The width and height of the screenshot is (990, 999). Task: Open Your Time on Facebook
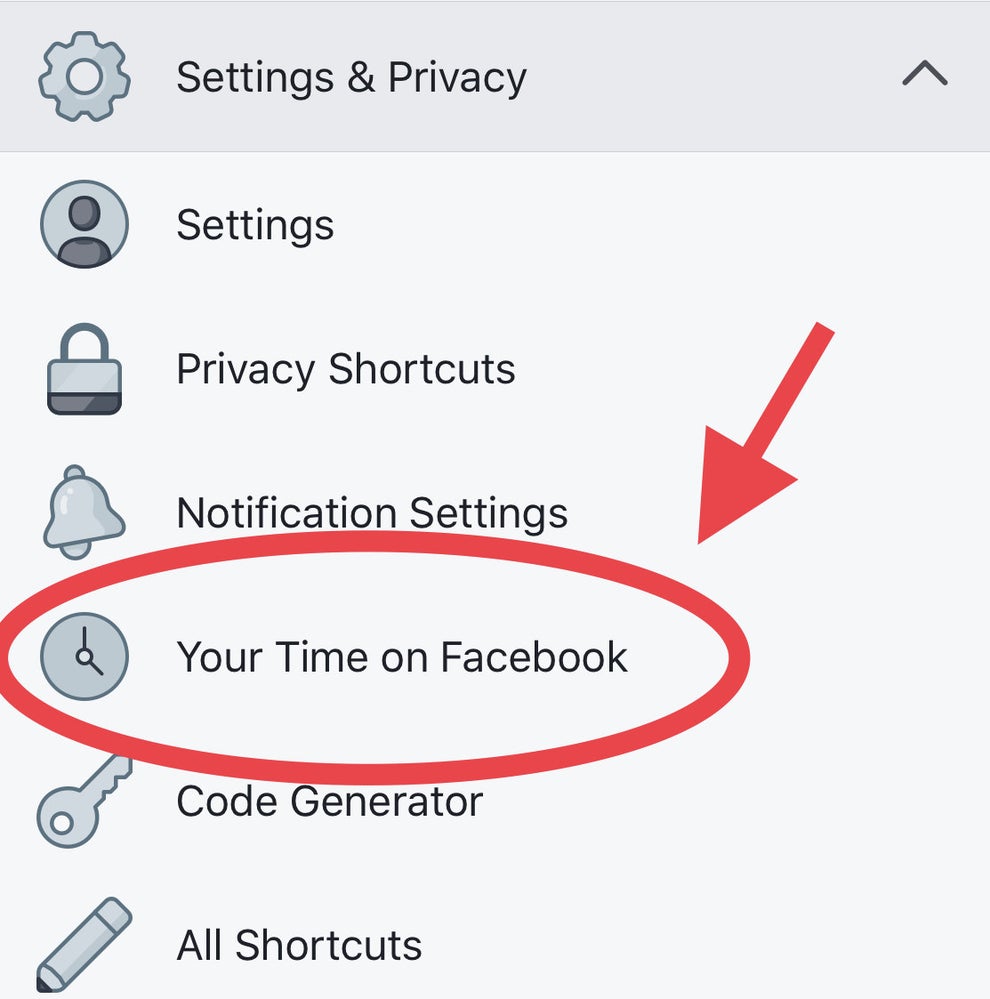coord(402,657)
